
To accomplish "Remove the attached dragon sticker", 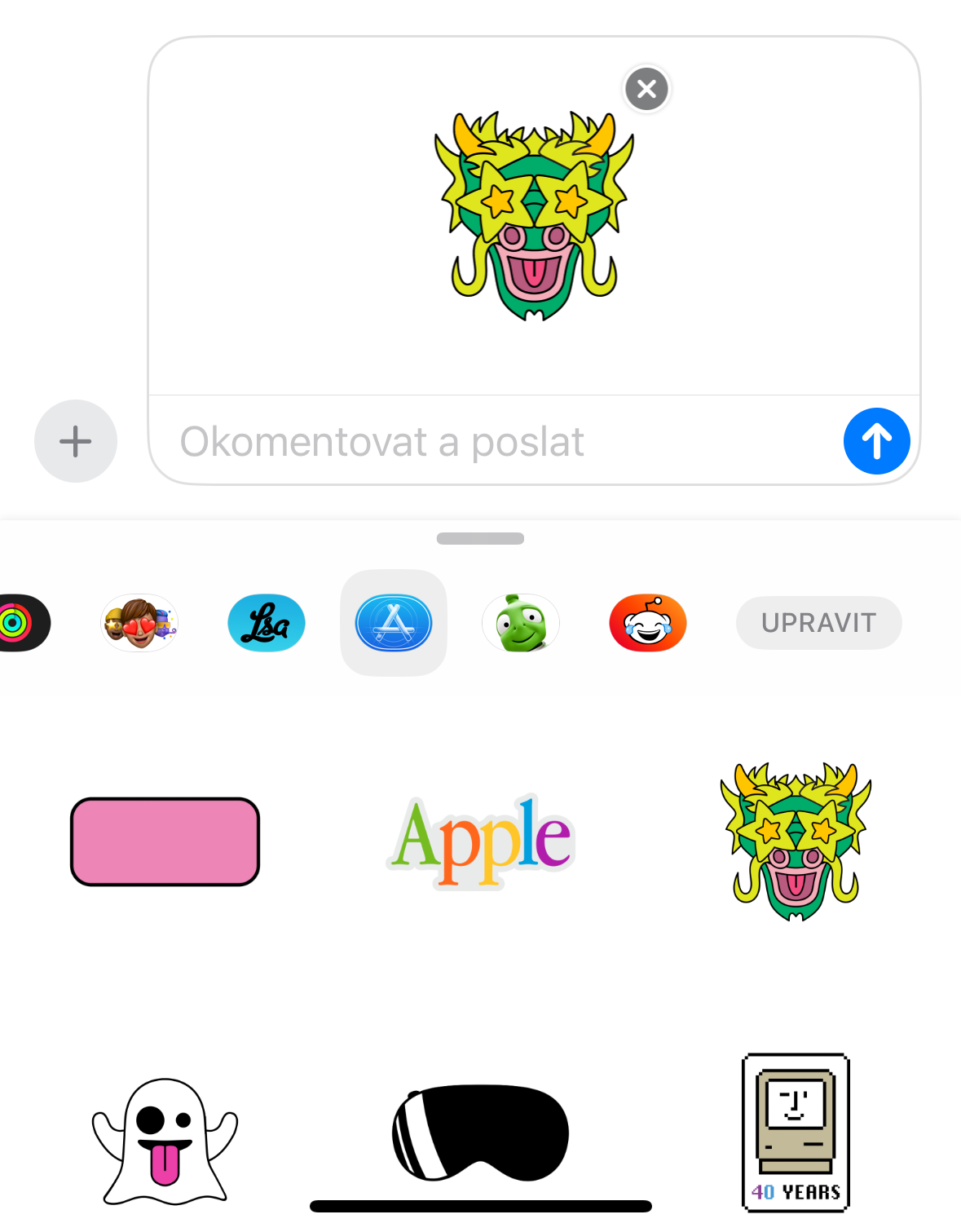I will coord(646,89).
